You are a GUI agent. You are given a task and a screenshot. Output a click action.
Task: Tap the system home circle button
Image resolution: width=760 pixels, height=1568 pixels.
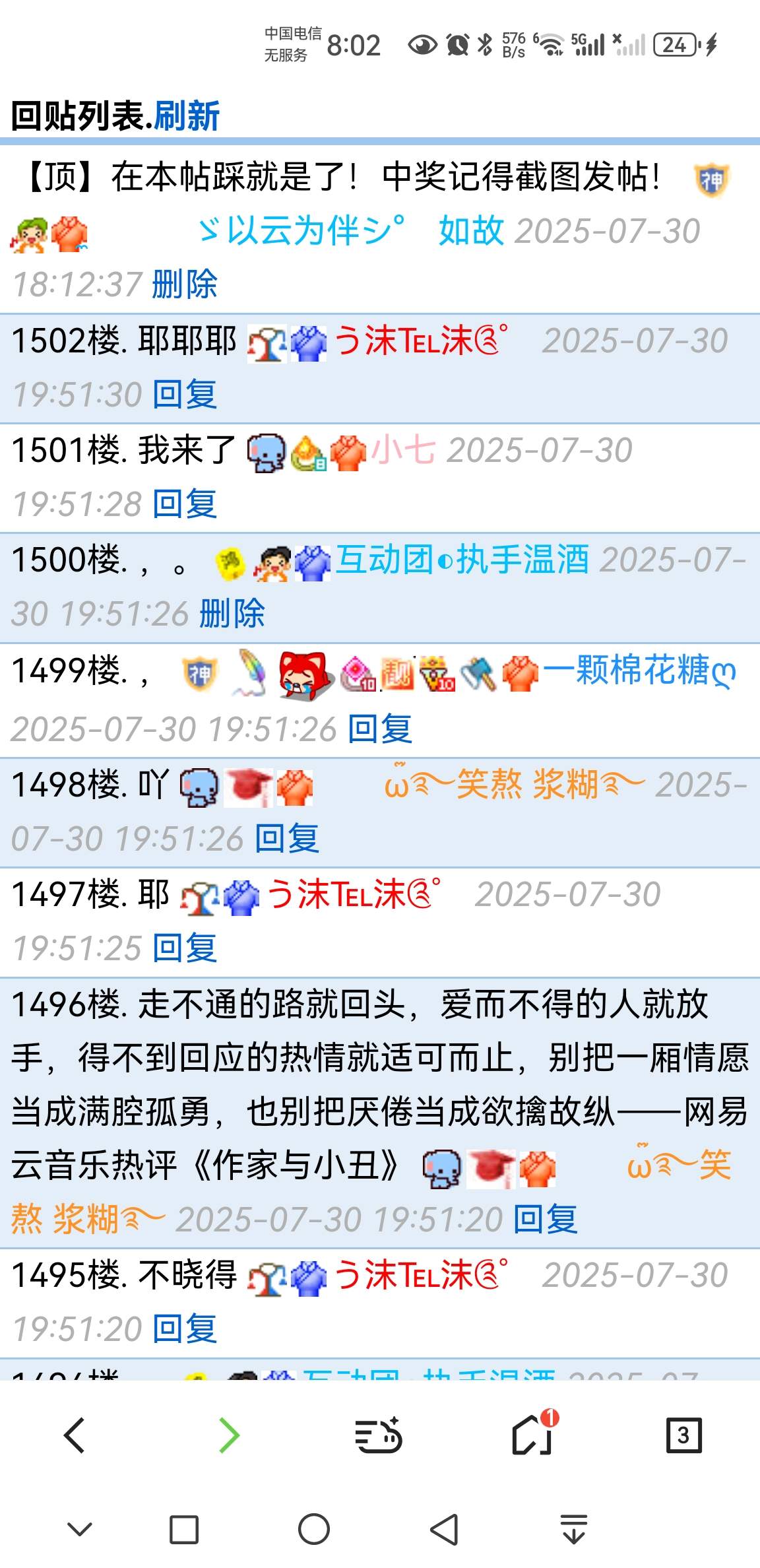tap(313, 1529)
